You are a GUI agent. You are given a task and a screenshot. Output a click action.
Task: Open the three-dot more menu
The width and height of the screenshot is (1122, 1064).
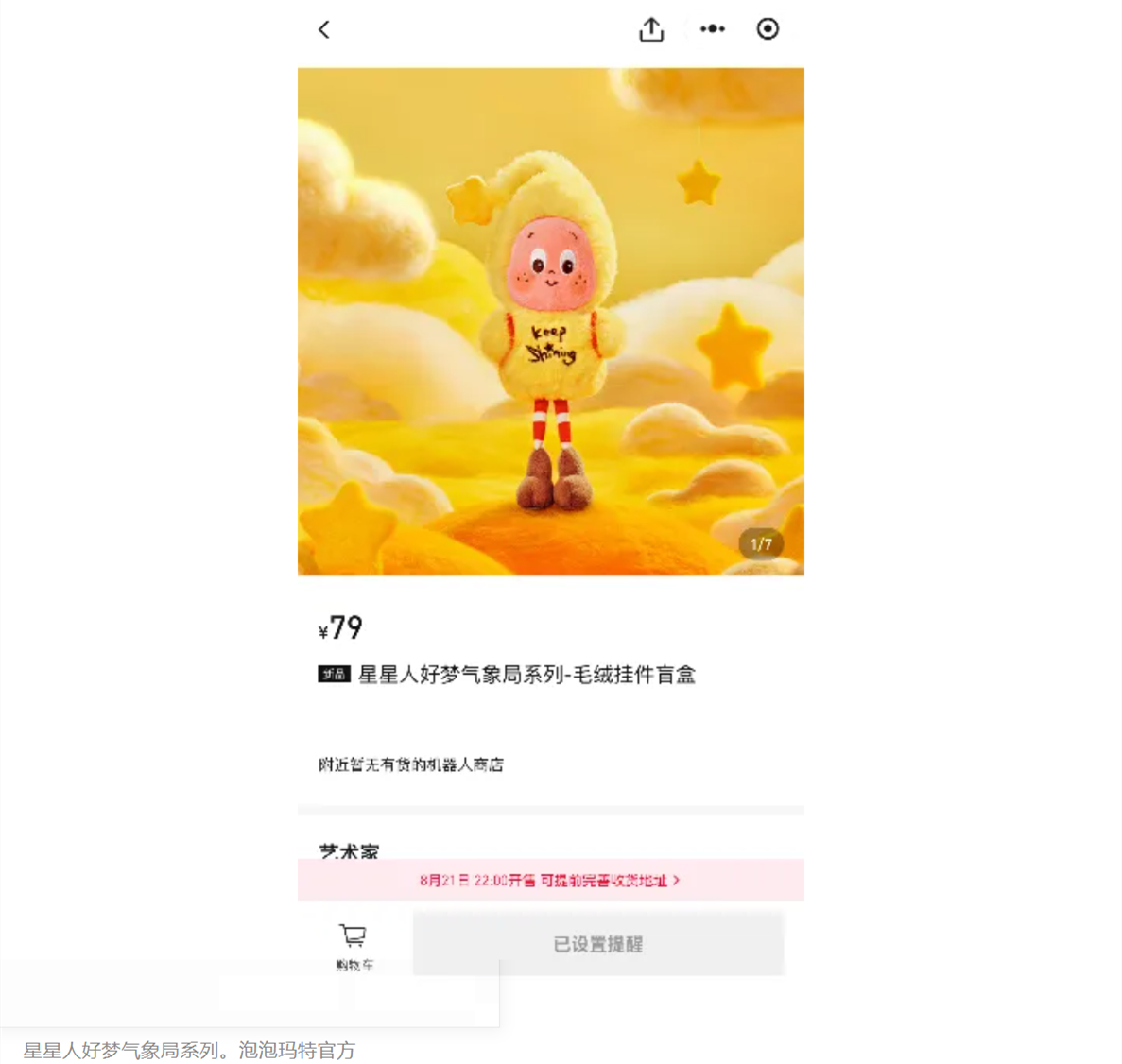coord(712,29)
